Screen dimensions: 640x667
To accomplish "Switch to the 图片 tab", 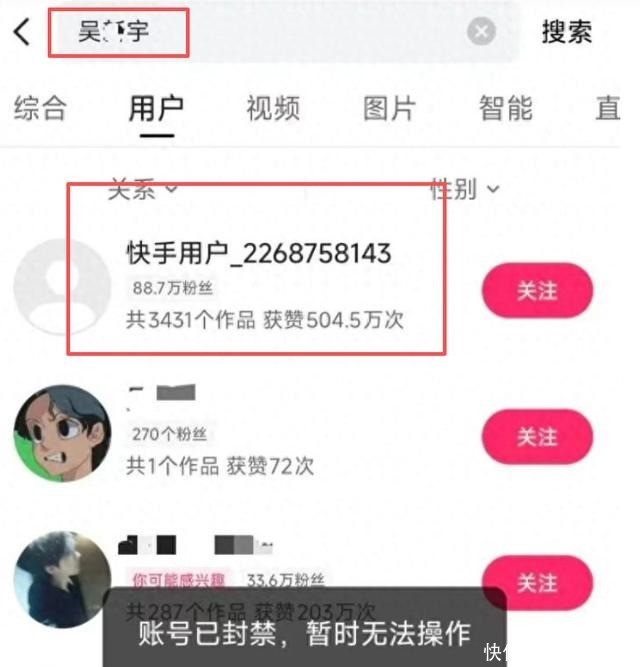I will coord(389,108).
